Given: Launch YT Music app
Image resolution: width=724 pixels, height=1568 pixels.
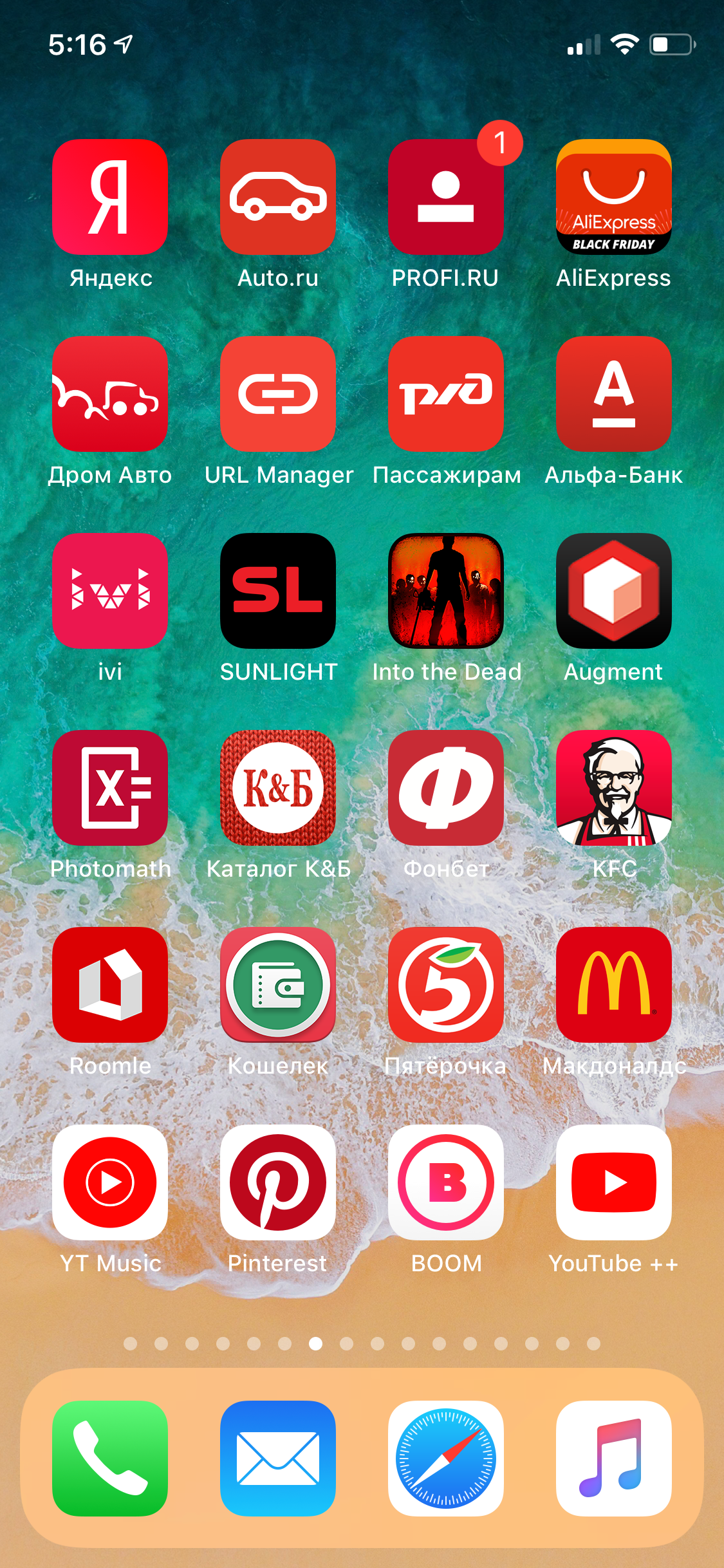Looking at the screenshot, I should [x=110, y=1182].
